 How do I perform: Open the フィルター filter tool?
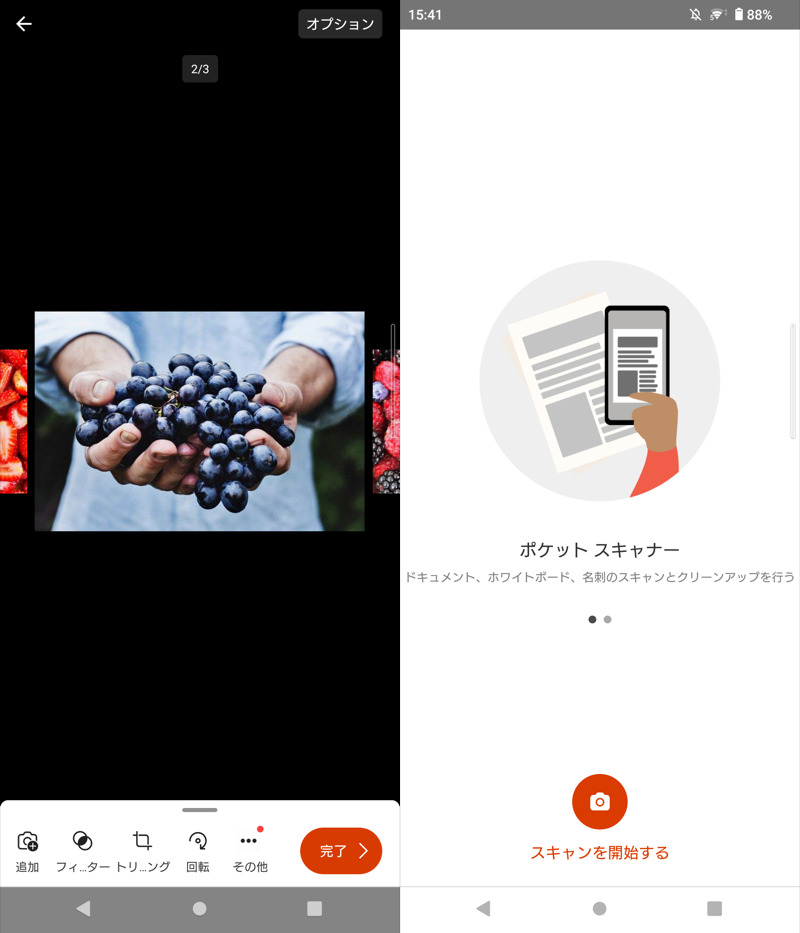pyautogui.click(x=83, y=851)
